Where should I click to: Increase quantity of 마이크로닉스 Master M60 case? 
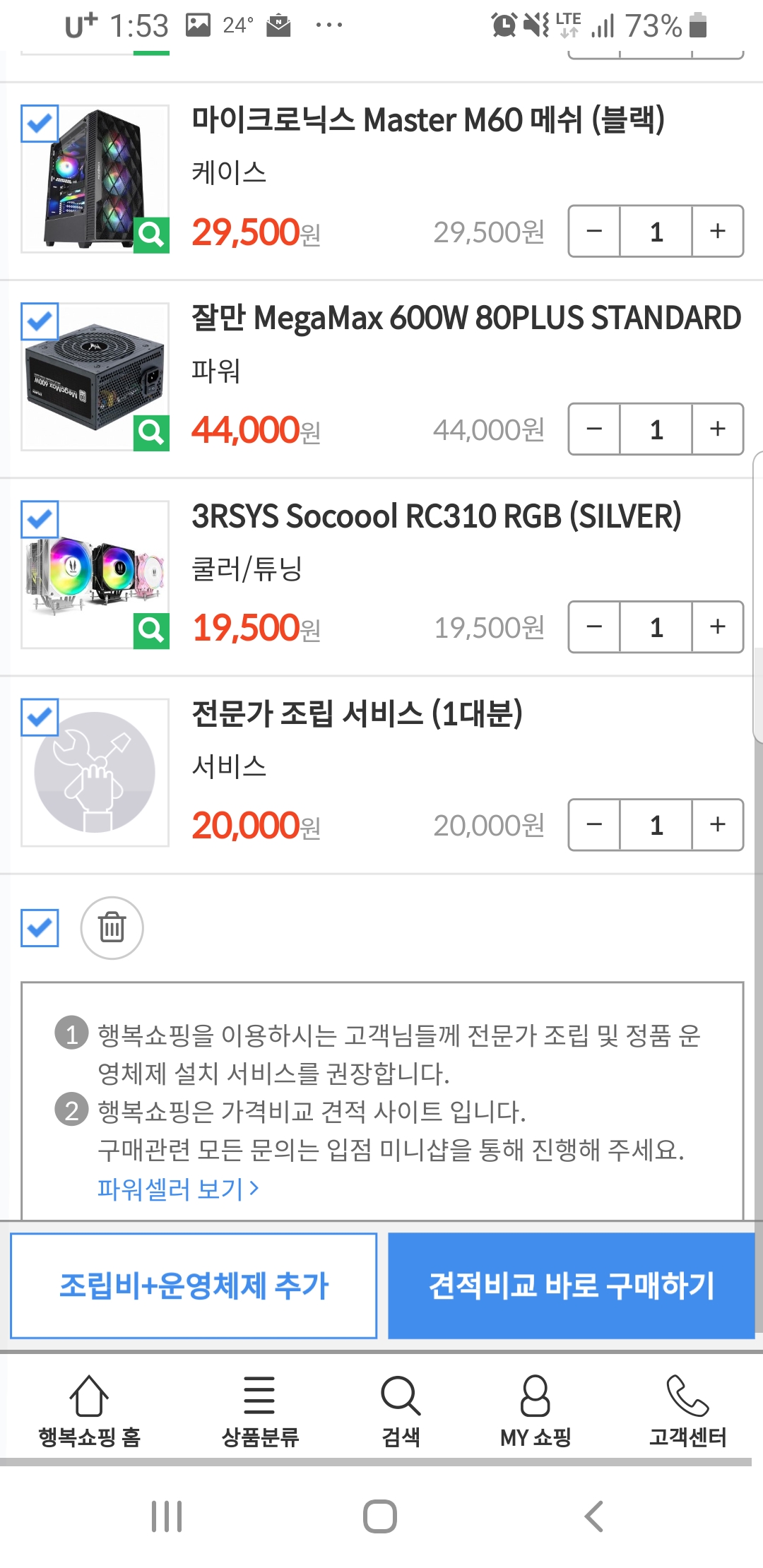point(717,232)
